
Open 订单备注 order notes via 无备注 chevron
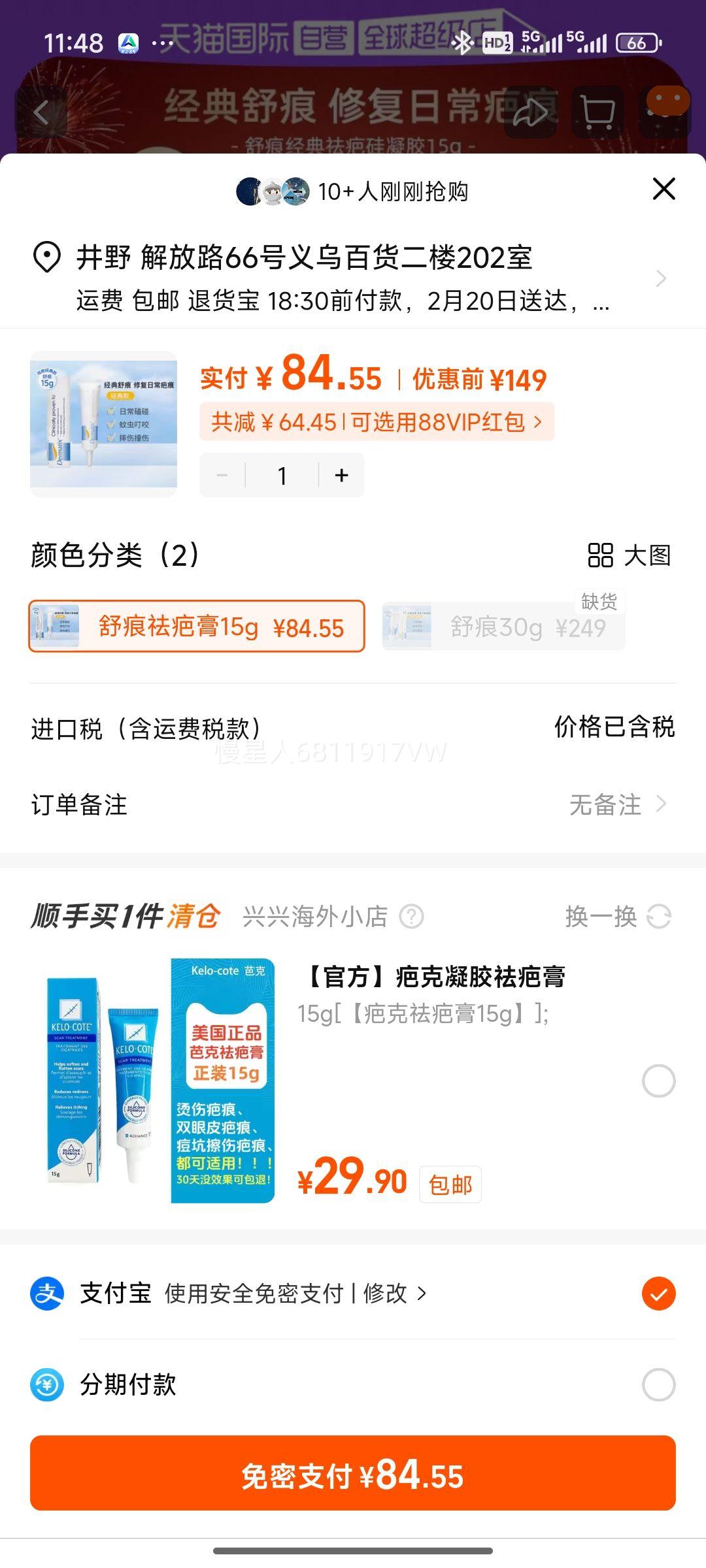(x=660, y=806)
